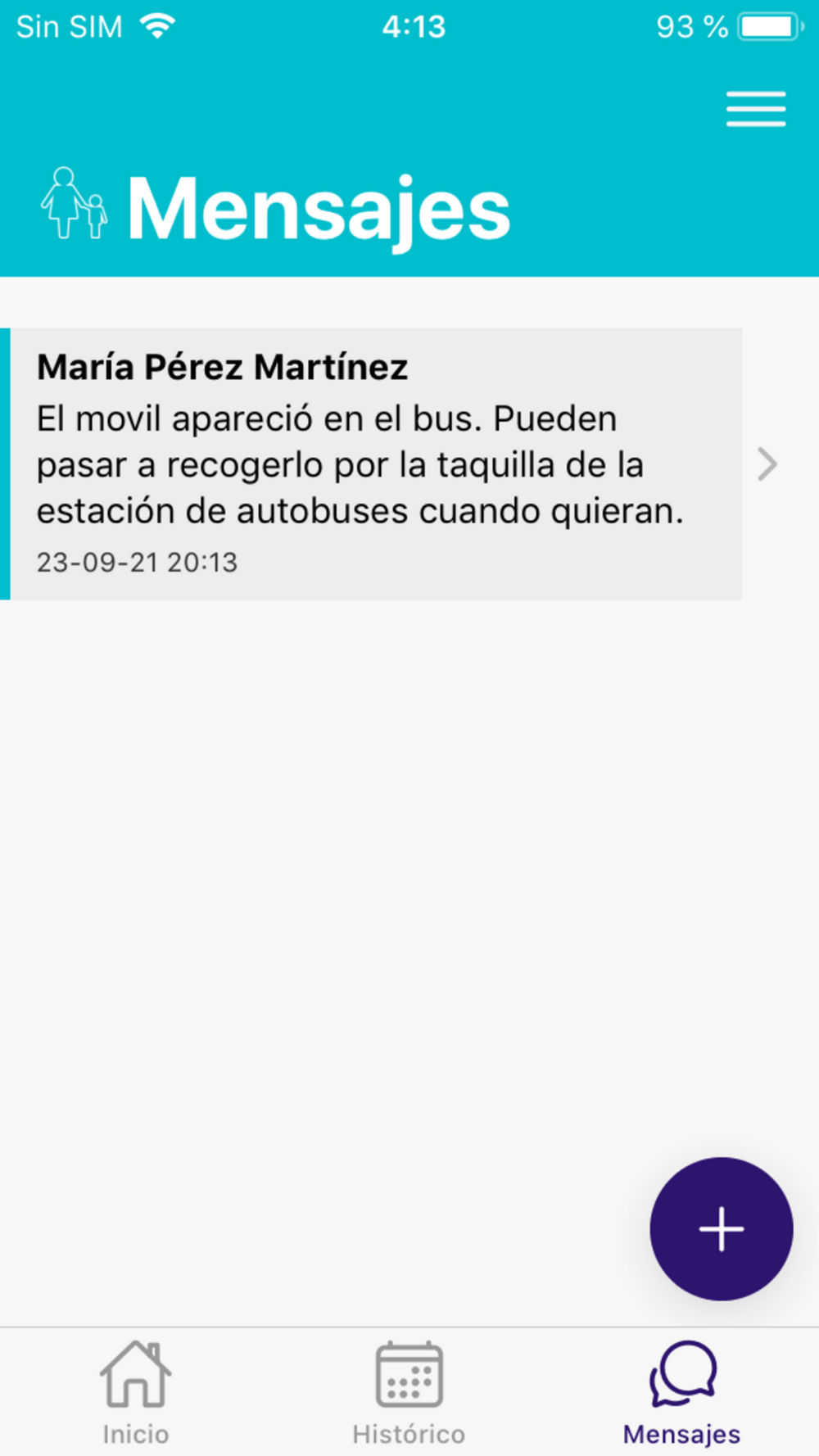The image size is (819, 1456).
Task: Switch to the Inicio tab
Action: [x=136, y=1394]
